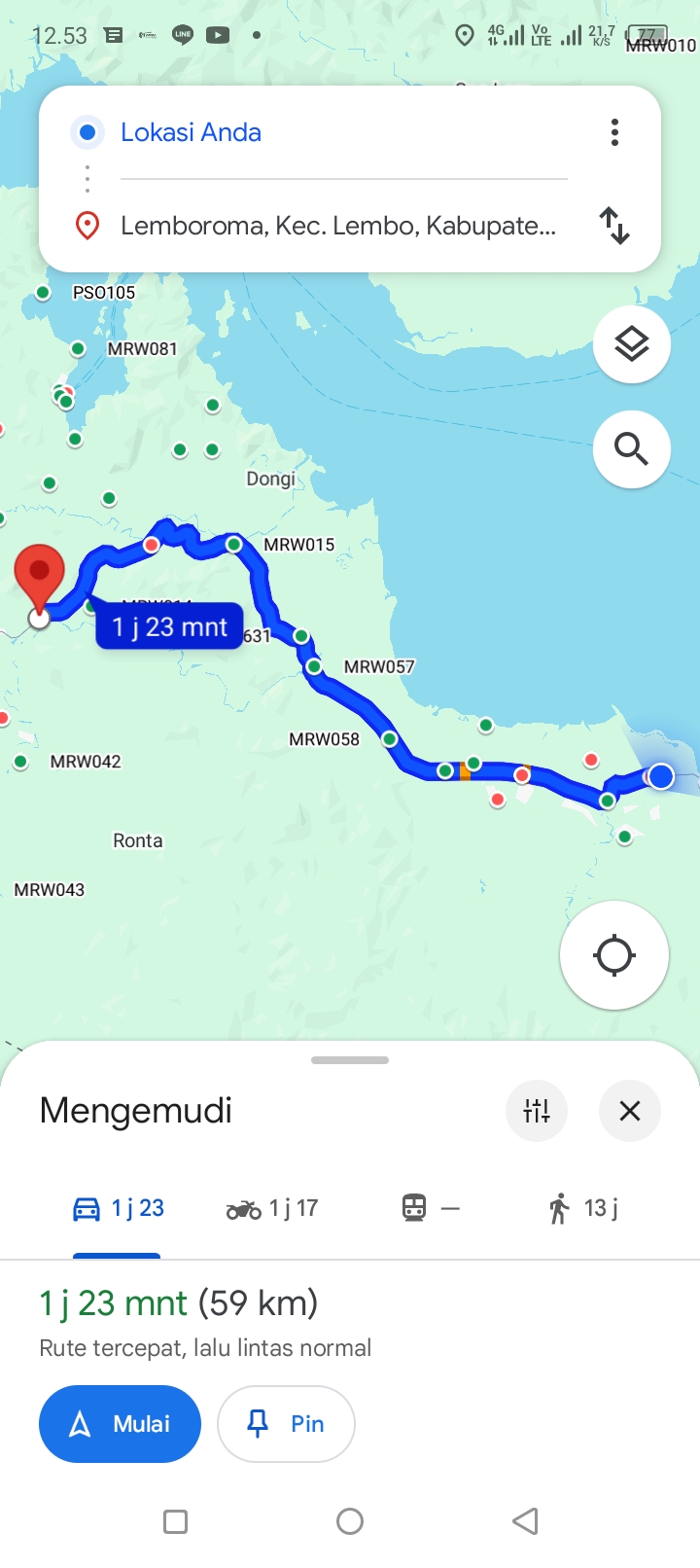Tap the 1 j 23 mnt route label on map
Screen dimensions: 700x1568
pyautogui.click(x=169, y=626)
